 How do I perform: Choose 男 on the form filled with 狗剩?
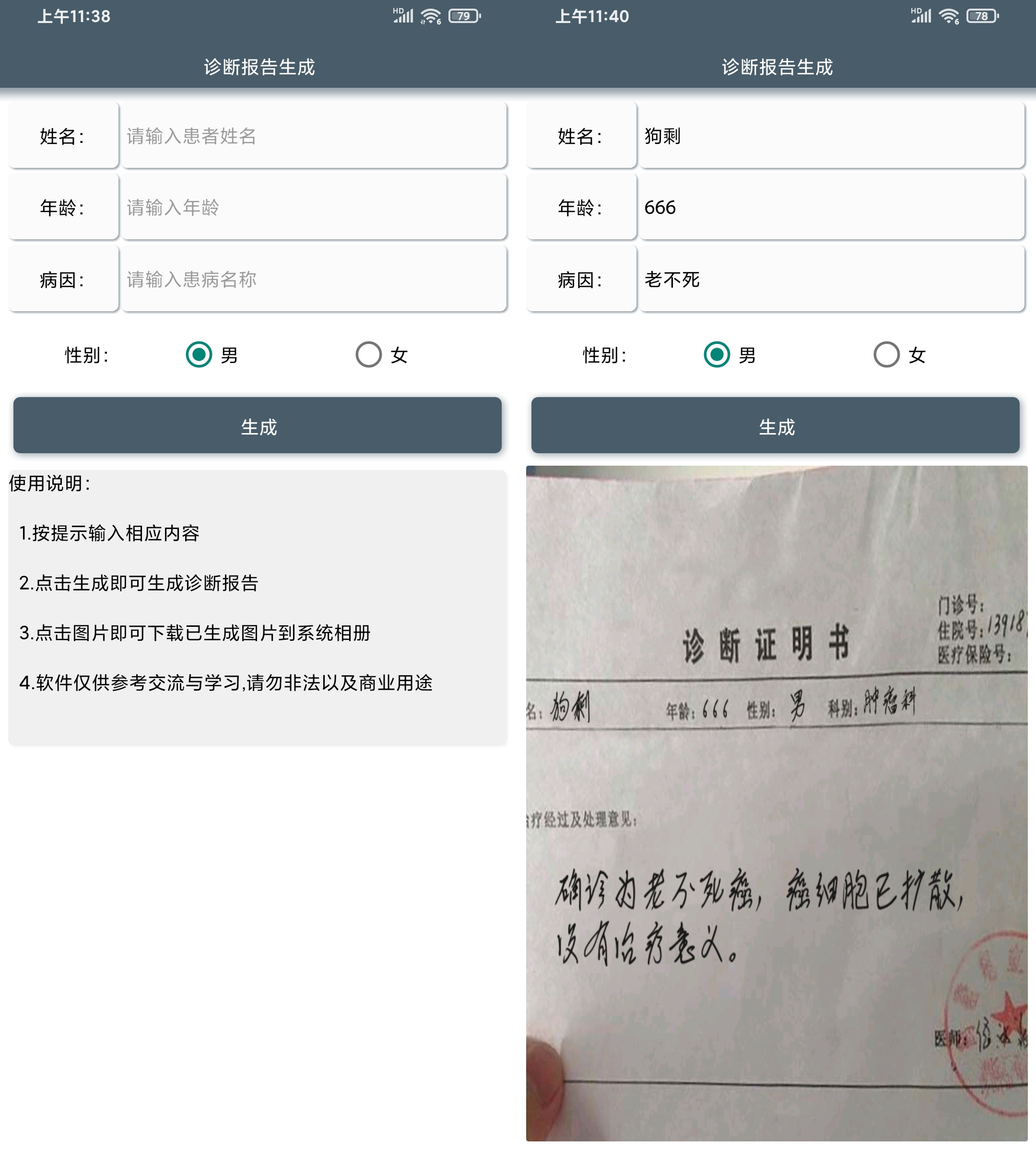pyautogui.click(x=717, y=354)
